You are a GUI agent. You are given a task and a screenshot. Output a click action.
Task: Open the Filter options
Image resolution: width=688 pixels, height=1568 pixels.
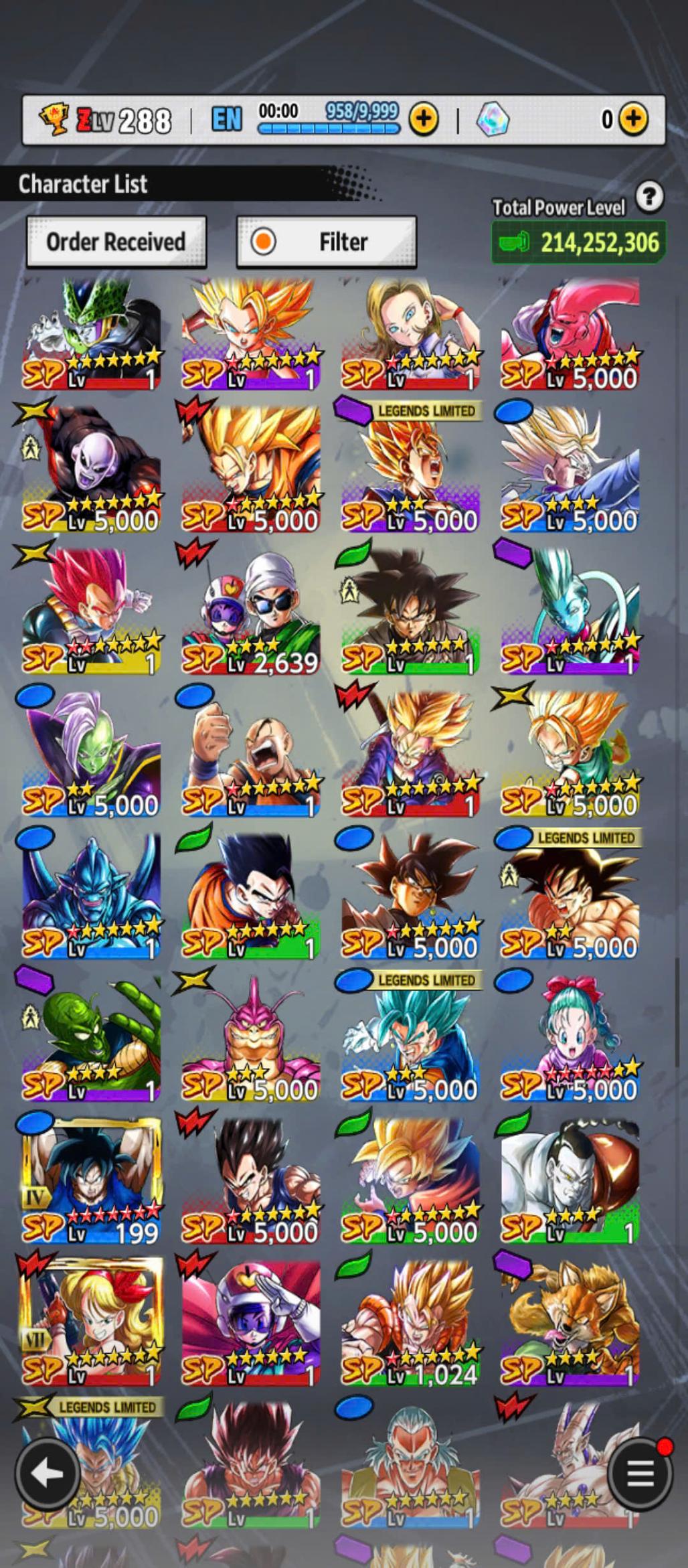pyautogui.click(x=327, y=242)
